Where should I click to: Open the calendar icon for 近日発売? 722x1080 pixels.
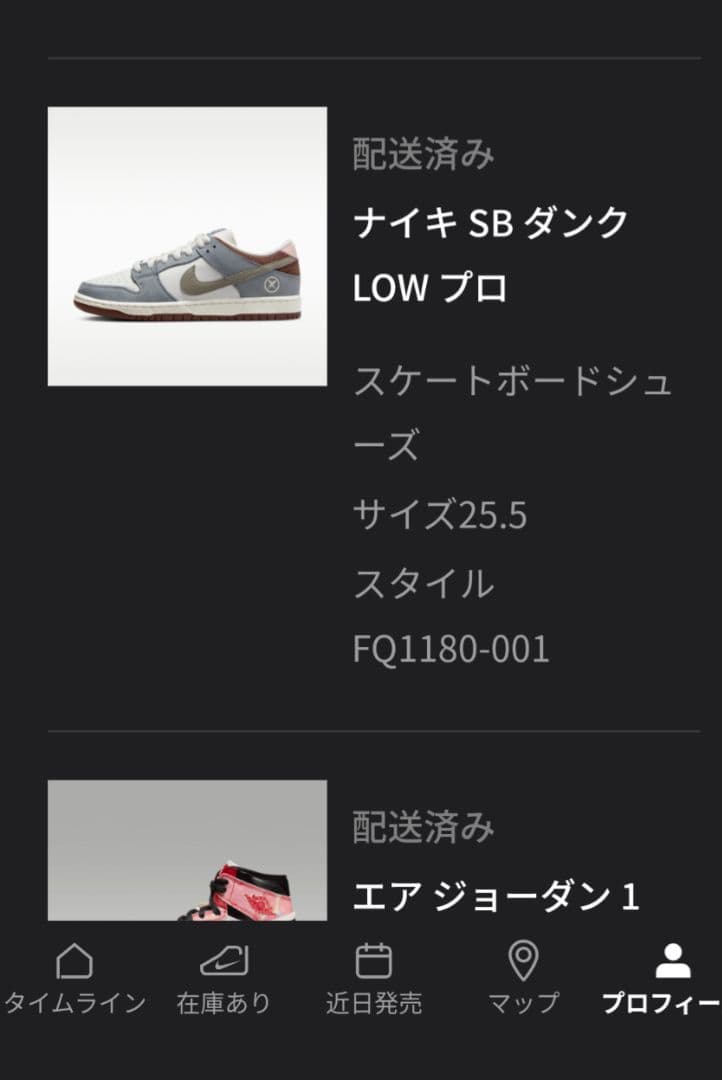click(x=373, y=962)
